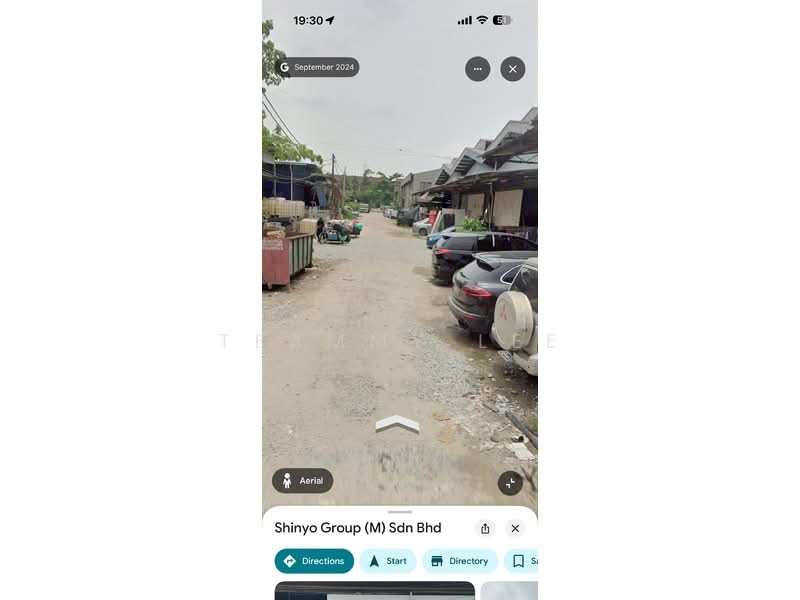This screenshot has width=800, height=600.
Task: Get Directions to Shinyo Group
Action: click(314, 561)
